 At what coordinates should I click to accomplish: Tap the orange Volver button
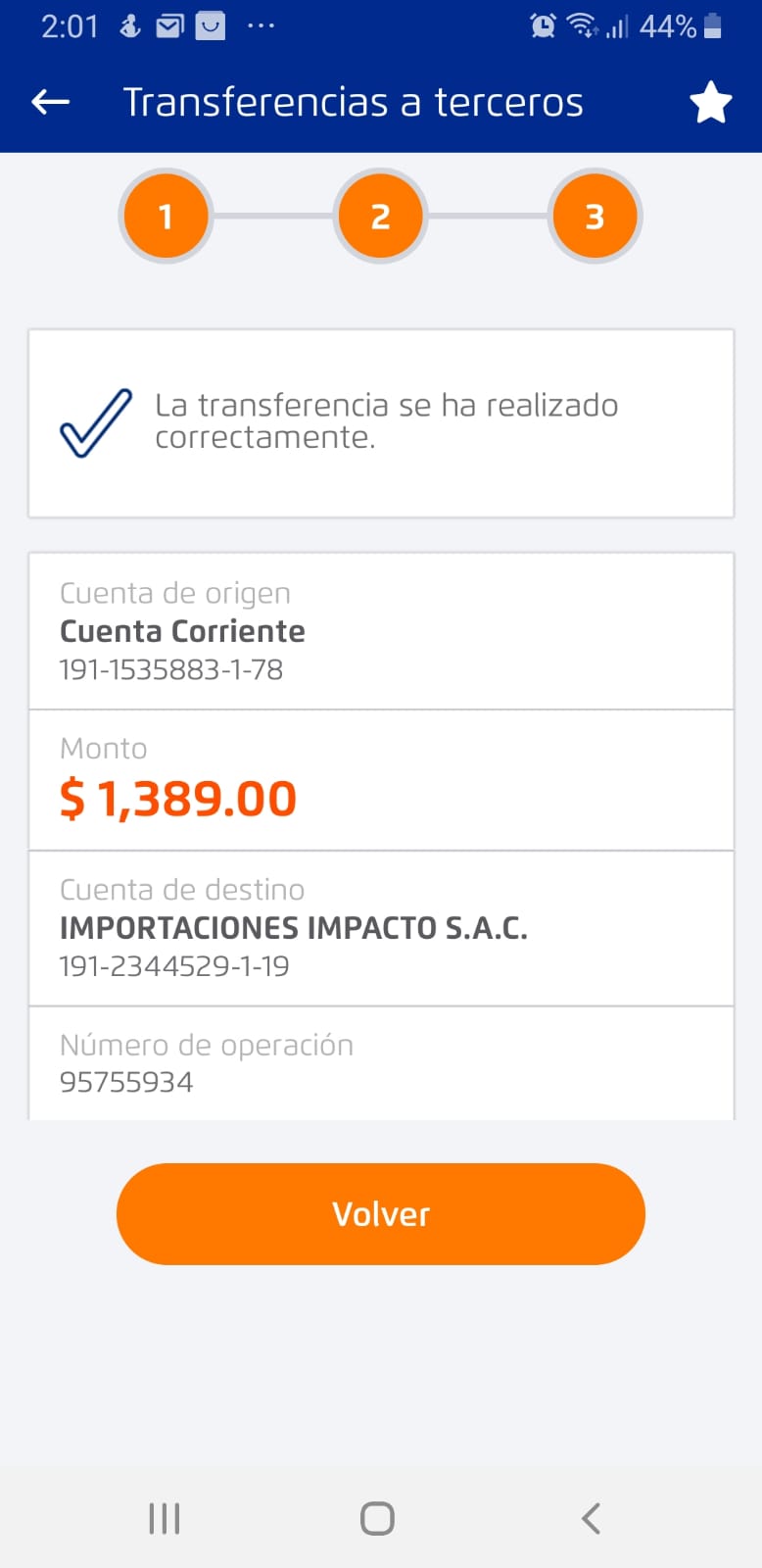(x=380, y=1213)
